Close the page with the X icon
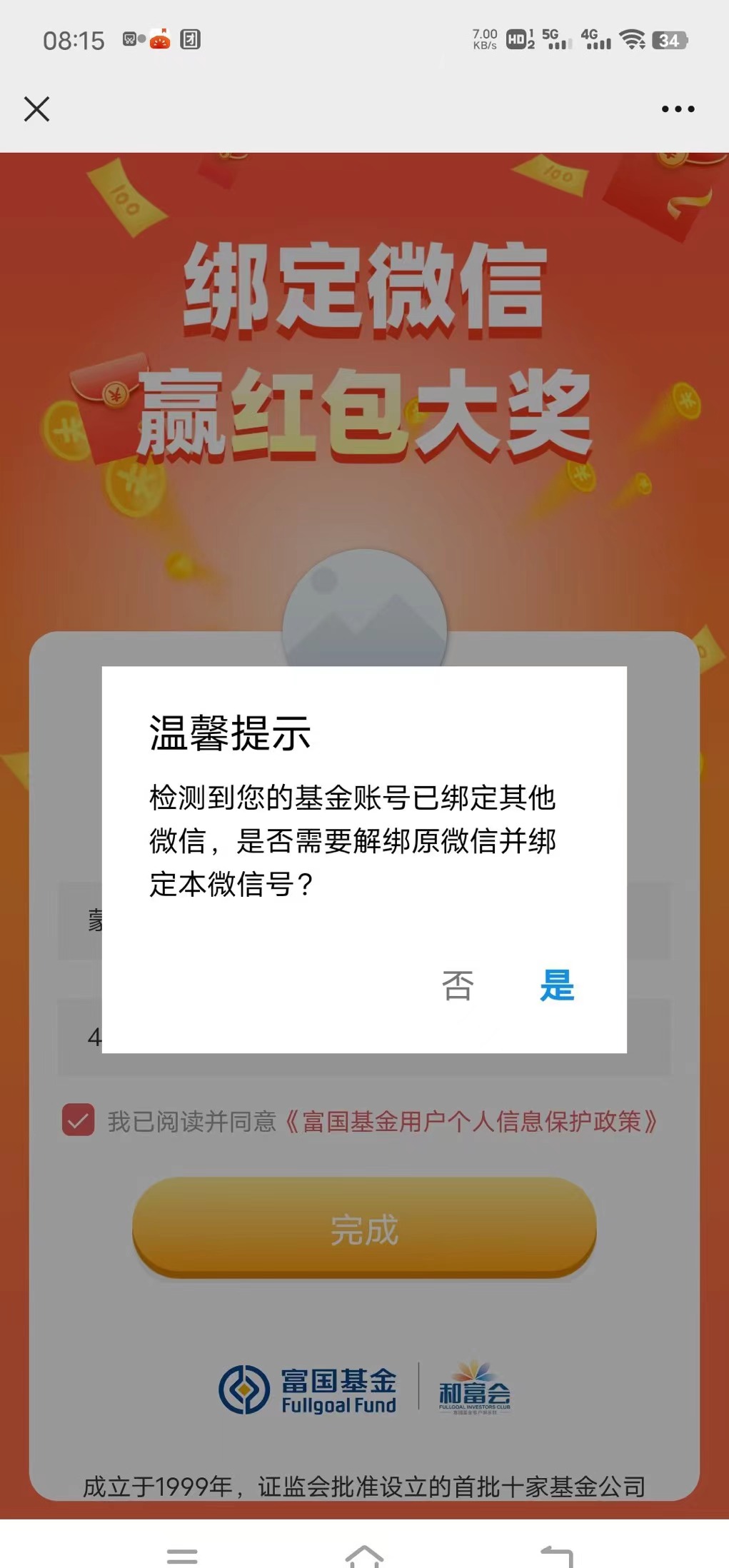The height and width of the screenshot is (1568, 729). pos(36,109)
